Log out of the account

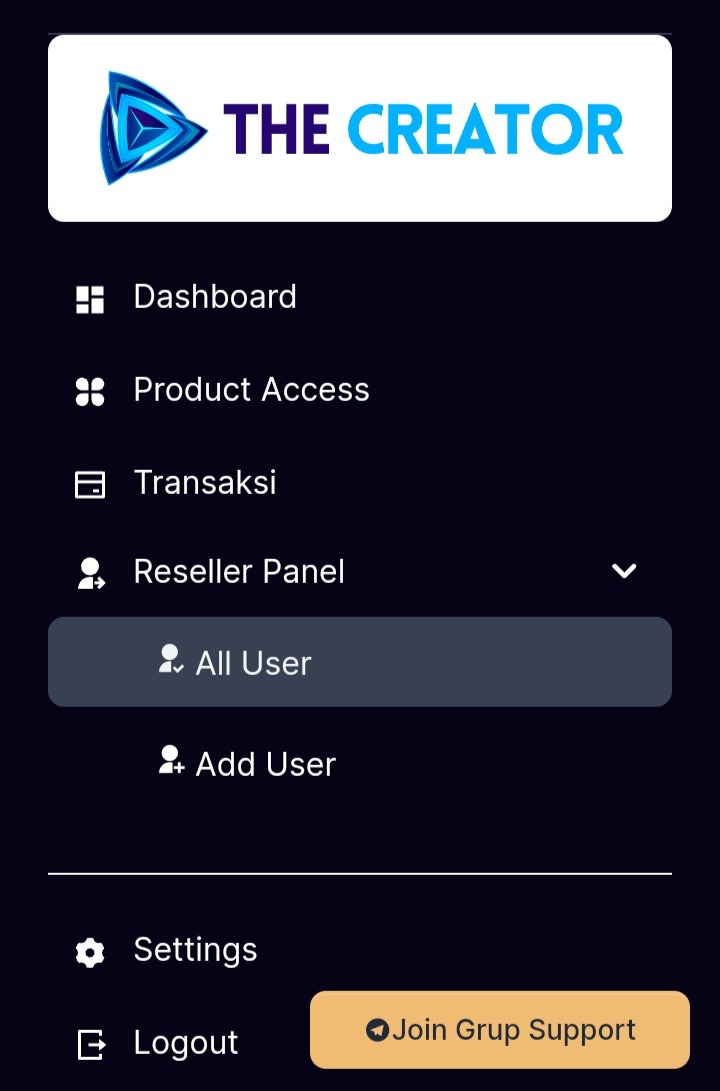click(x=185, y=1043)
